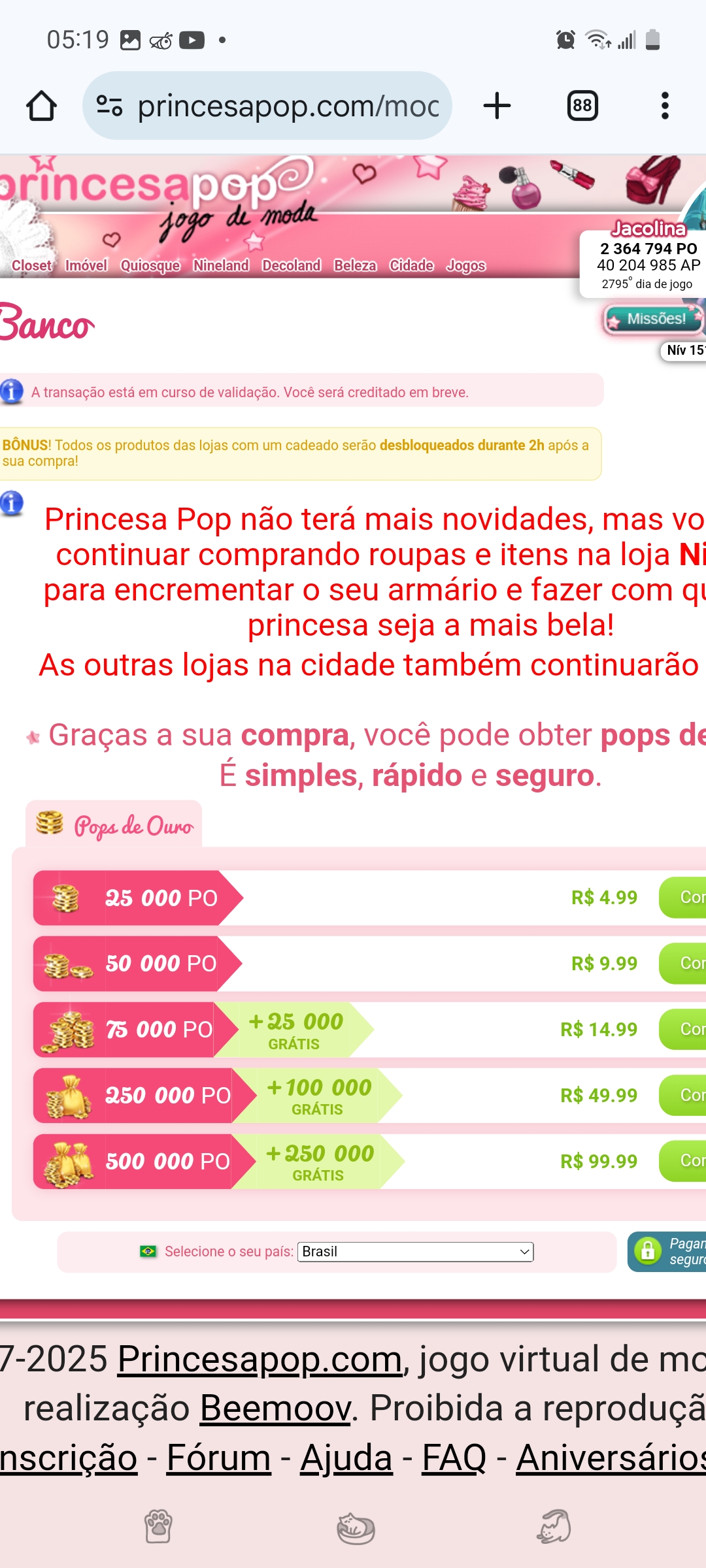Viewport: 706px width, 1568px height.
Task: Open the Jogos menu
Action: pos(466,265)
